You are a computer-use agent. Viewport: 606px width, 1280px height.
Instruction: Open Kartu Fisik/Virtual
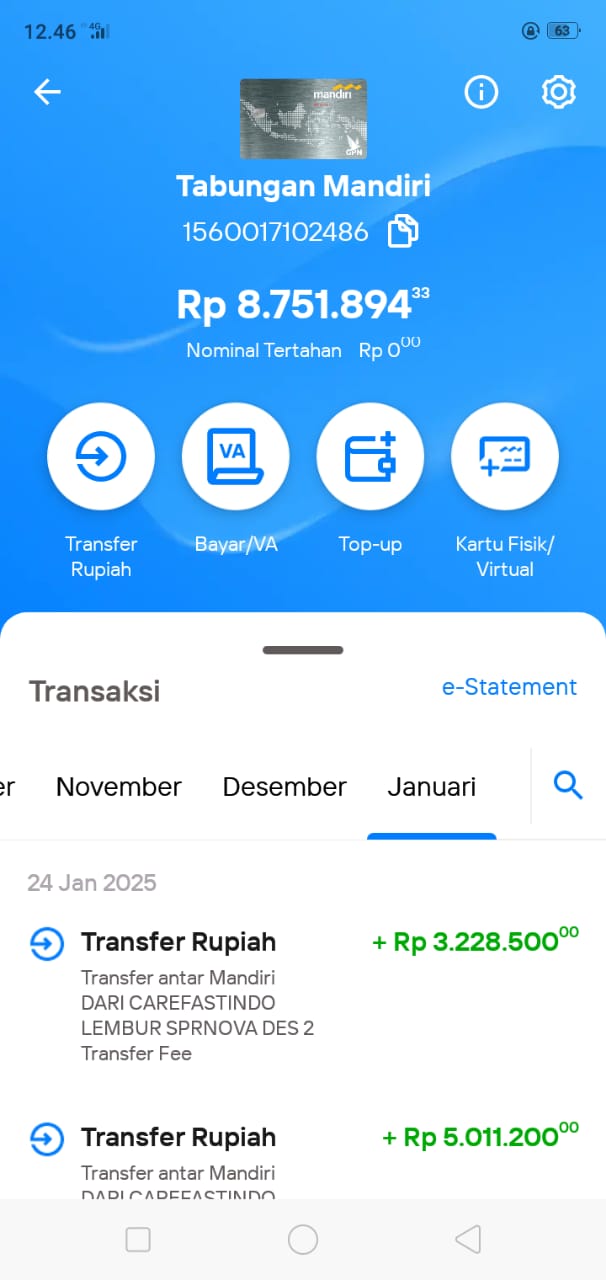coord(505,457)
